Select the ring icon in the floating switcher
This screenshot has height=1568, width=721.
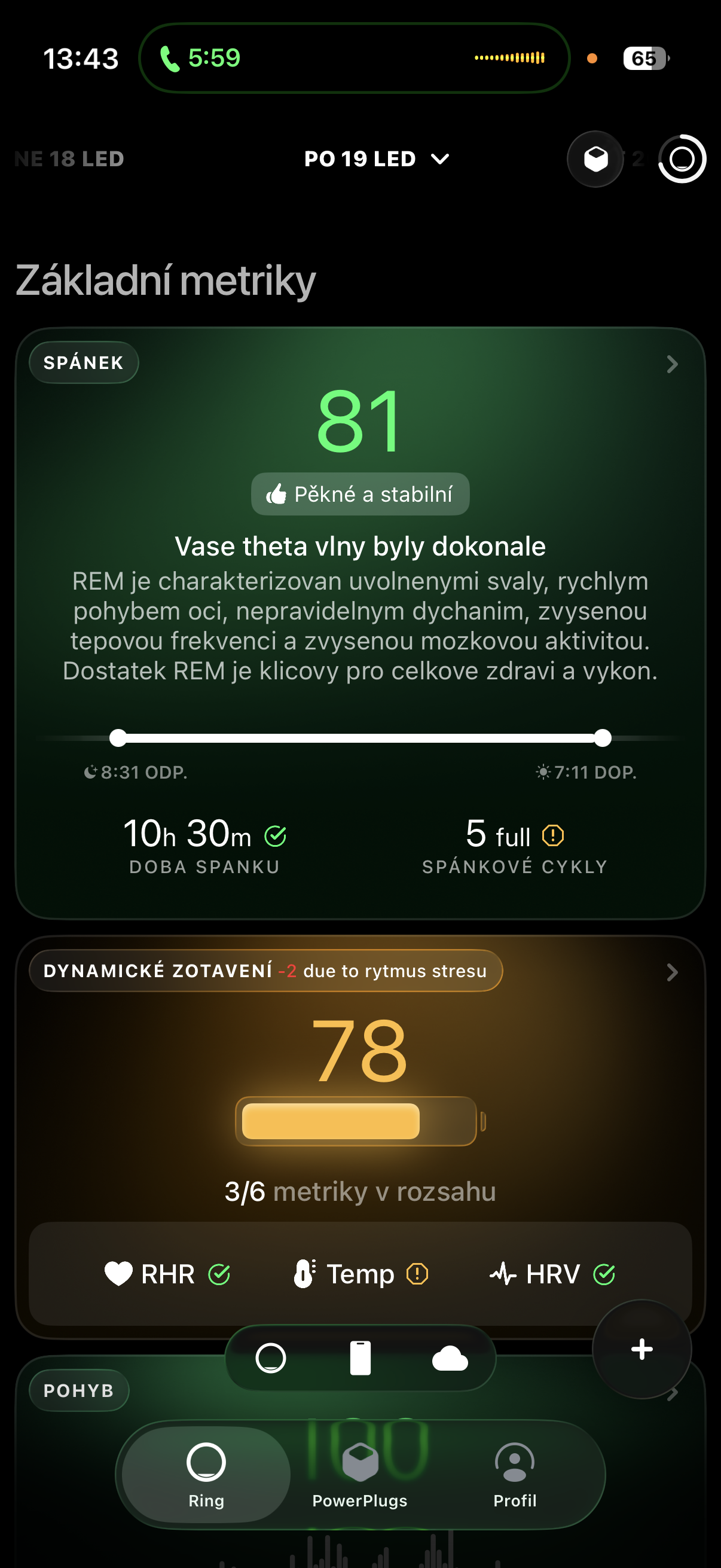(271, 1358)
